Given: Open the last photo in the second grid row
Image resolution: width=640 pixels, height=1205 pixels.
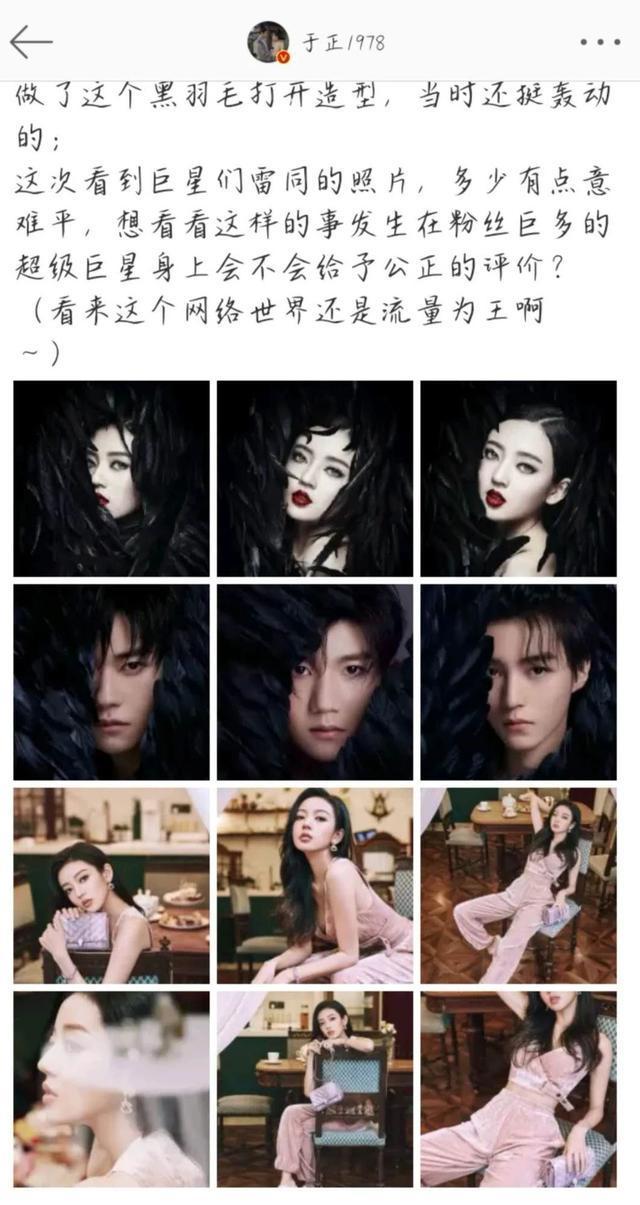Looking at the screenshot, I should tap(518, 682).
